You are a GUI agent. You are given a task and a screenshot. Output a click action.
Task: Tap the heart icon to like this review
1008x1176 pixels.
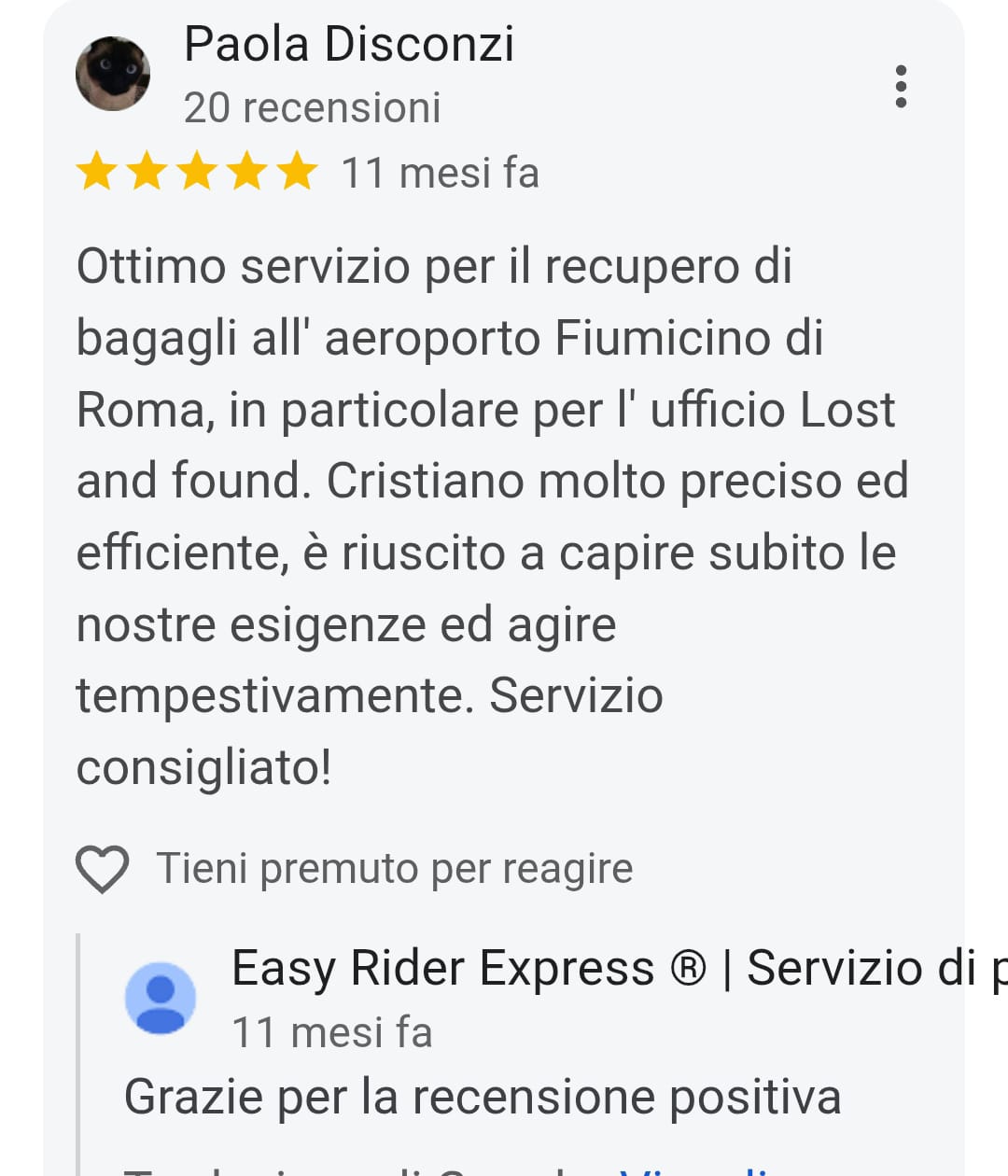click(x=102, y=869)
